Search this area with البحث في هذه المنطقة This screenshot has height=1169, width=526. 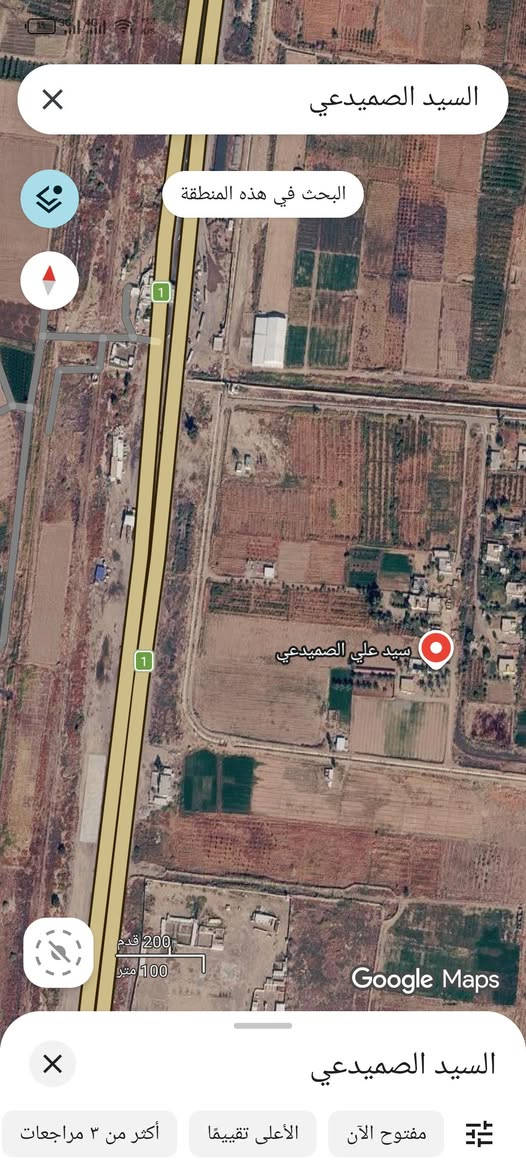tap(263, 195)
